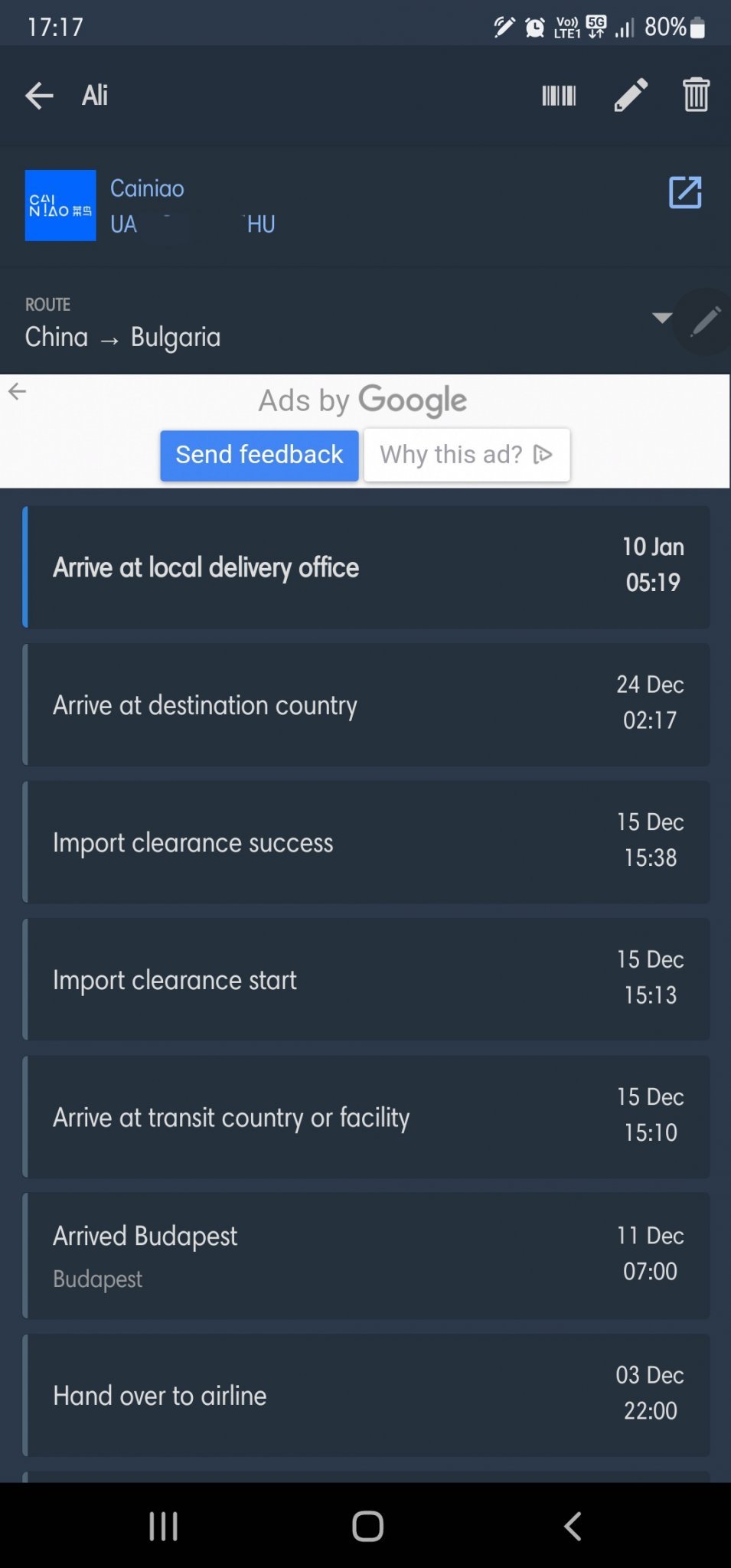731x1568 pixels.
Task: Open Android recent apps
Action: [x=163, y=1526]
